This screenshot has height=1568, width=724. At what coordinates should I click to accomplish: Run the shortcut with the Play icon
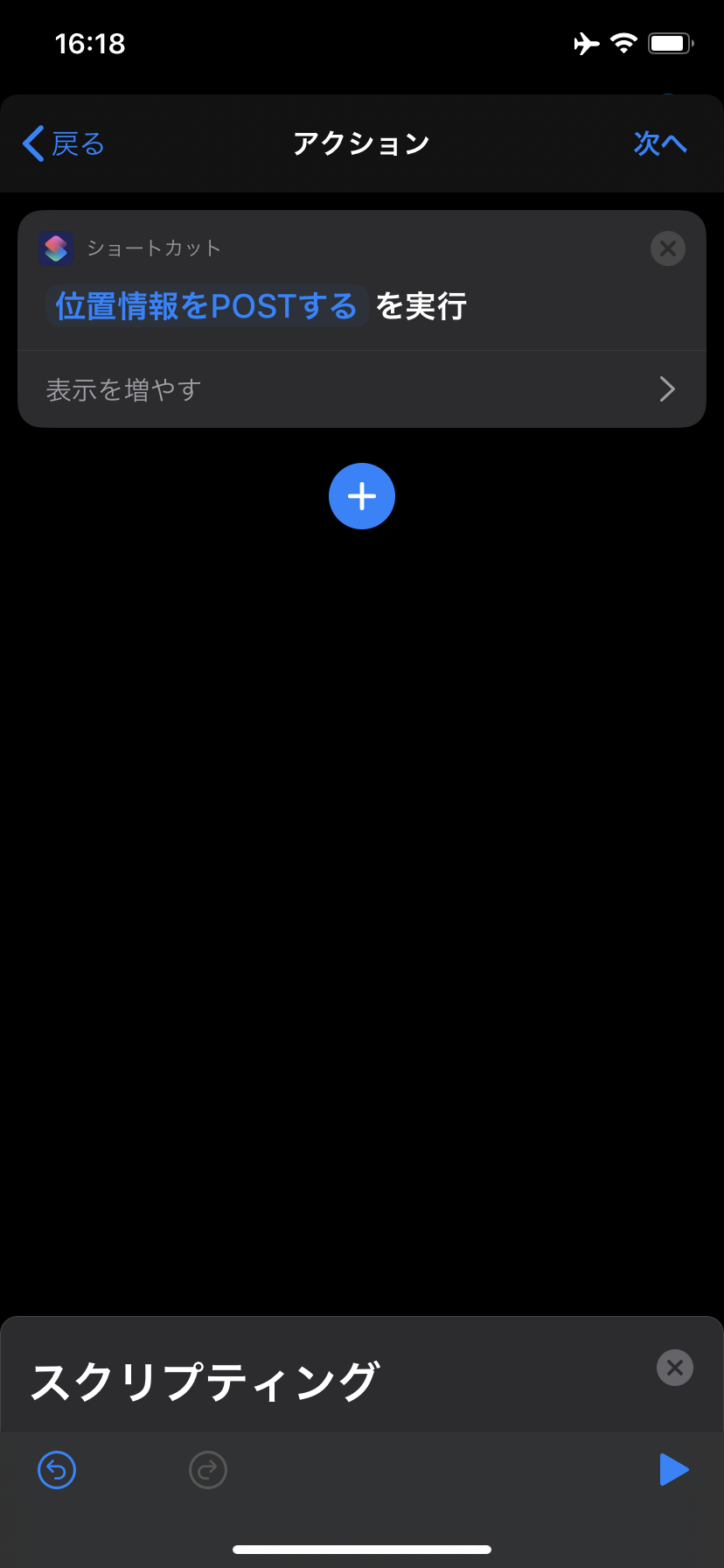pyautogui.click(x=673, y=1469)
